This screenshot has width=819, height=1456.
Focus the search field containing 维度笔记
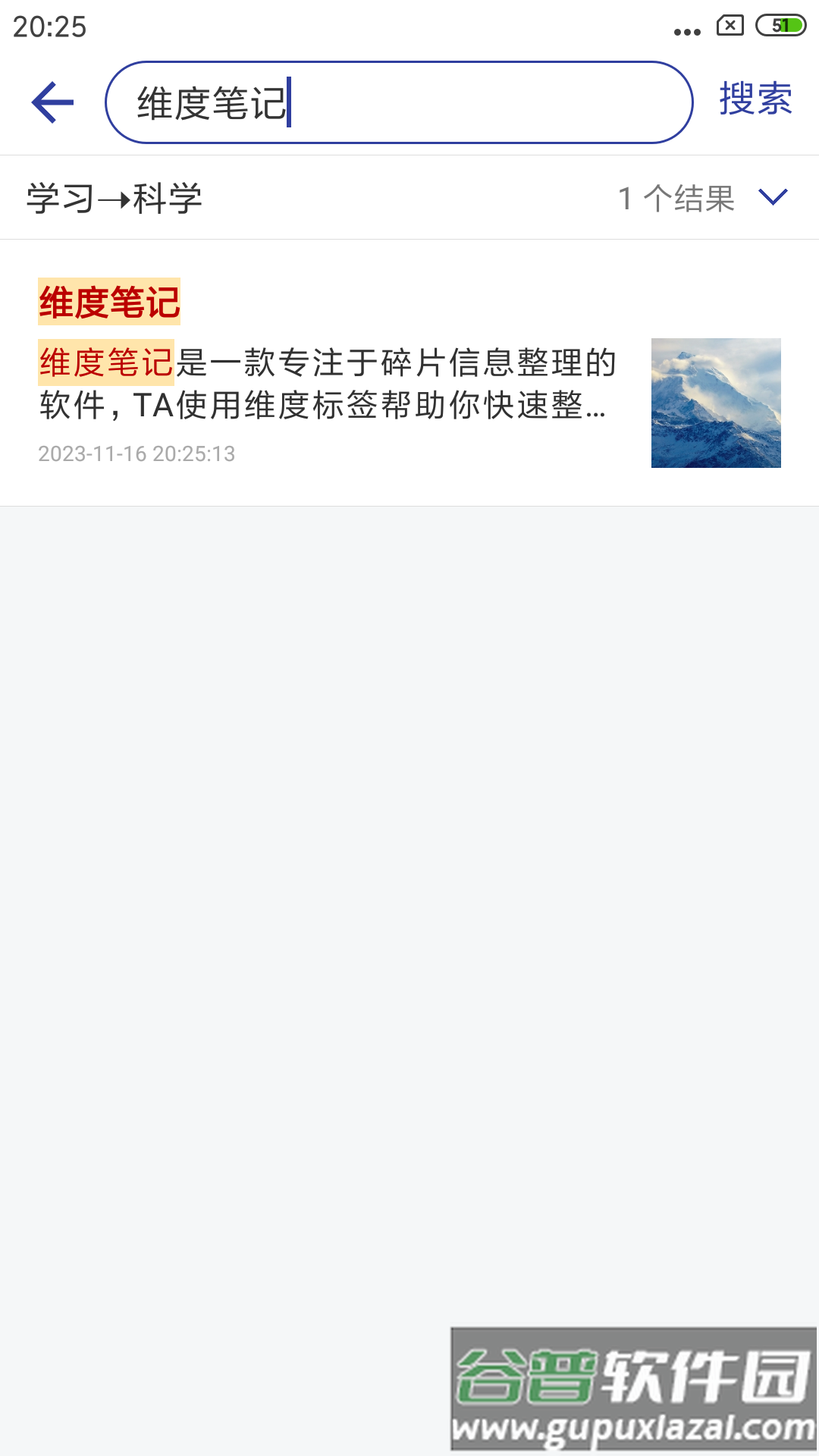click(398, 102)
